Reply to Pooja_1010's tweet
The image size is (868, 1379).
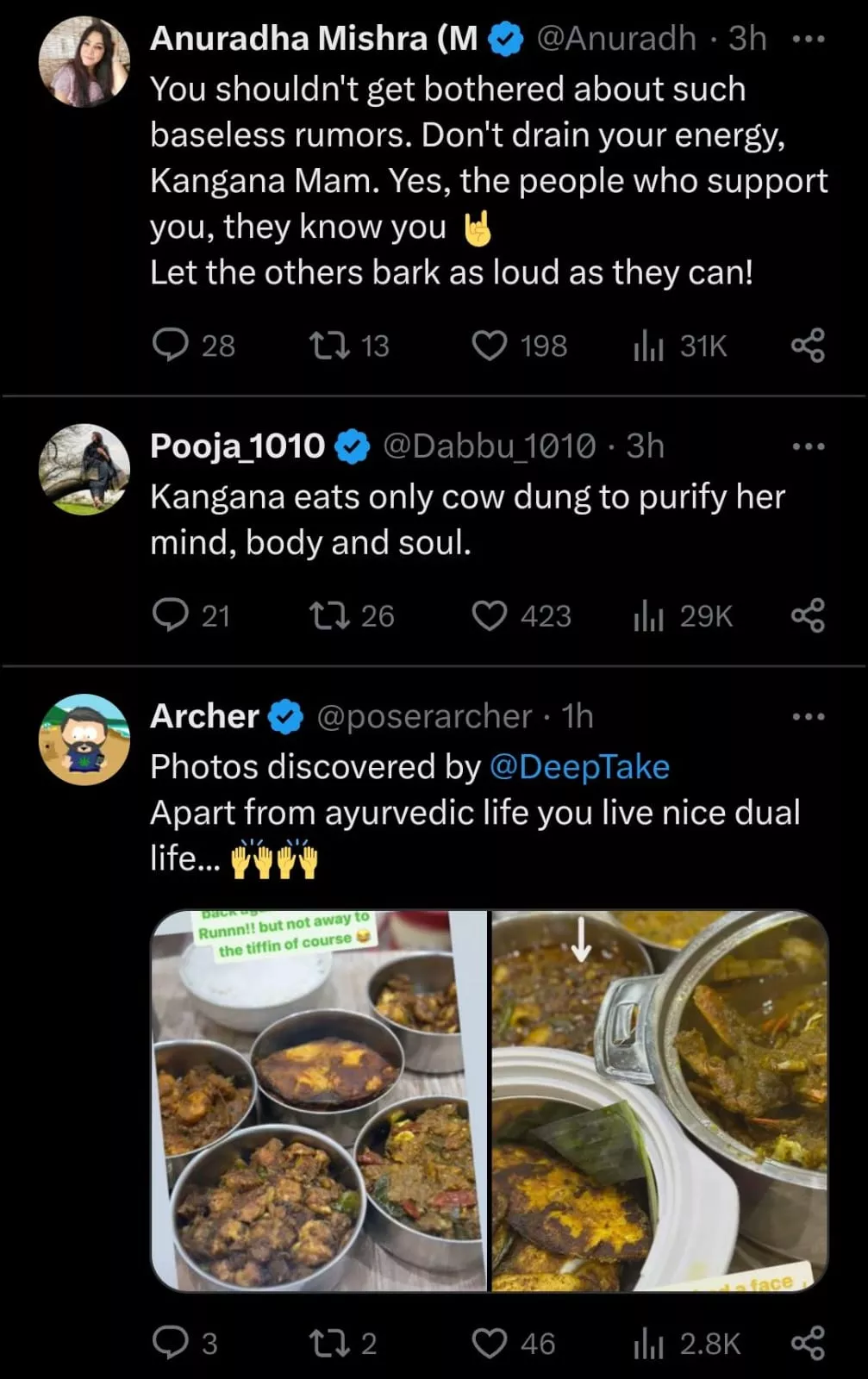coord(170,615)
